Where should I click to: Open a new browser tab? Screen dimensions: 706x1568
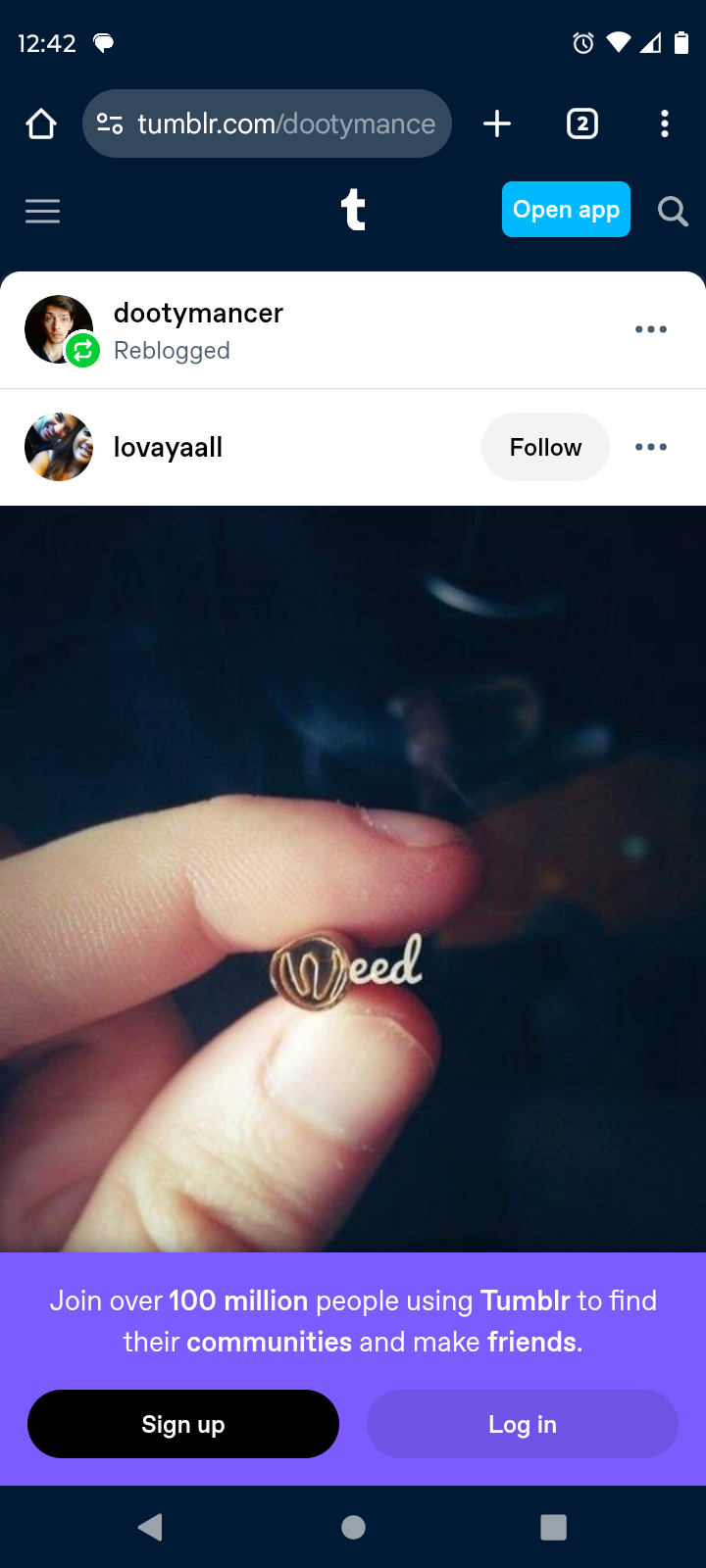click(x=497, y=123)
